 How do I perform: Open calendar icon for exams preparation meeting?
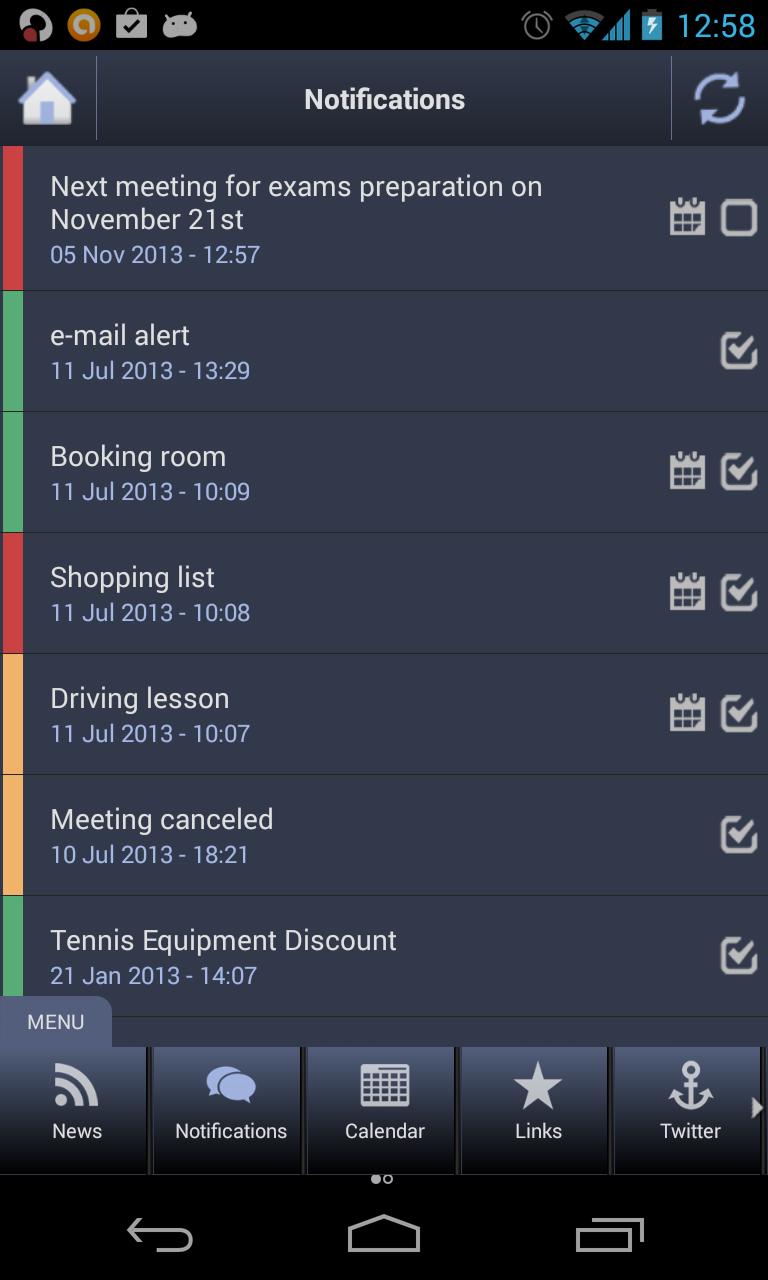pyautogui.click(x=687, y=217)
